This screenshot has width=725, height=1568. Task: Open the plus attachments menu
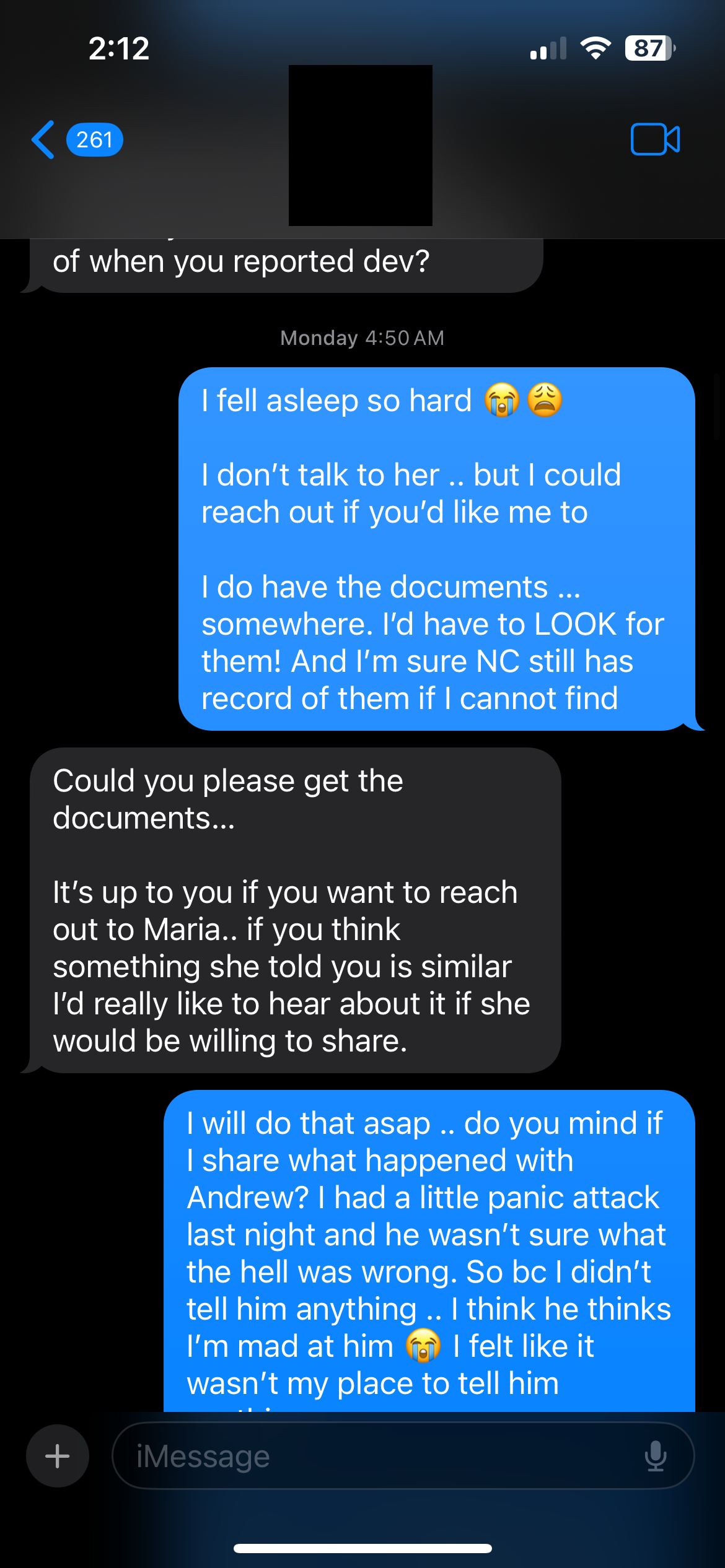coord(58,1456)
